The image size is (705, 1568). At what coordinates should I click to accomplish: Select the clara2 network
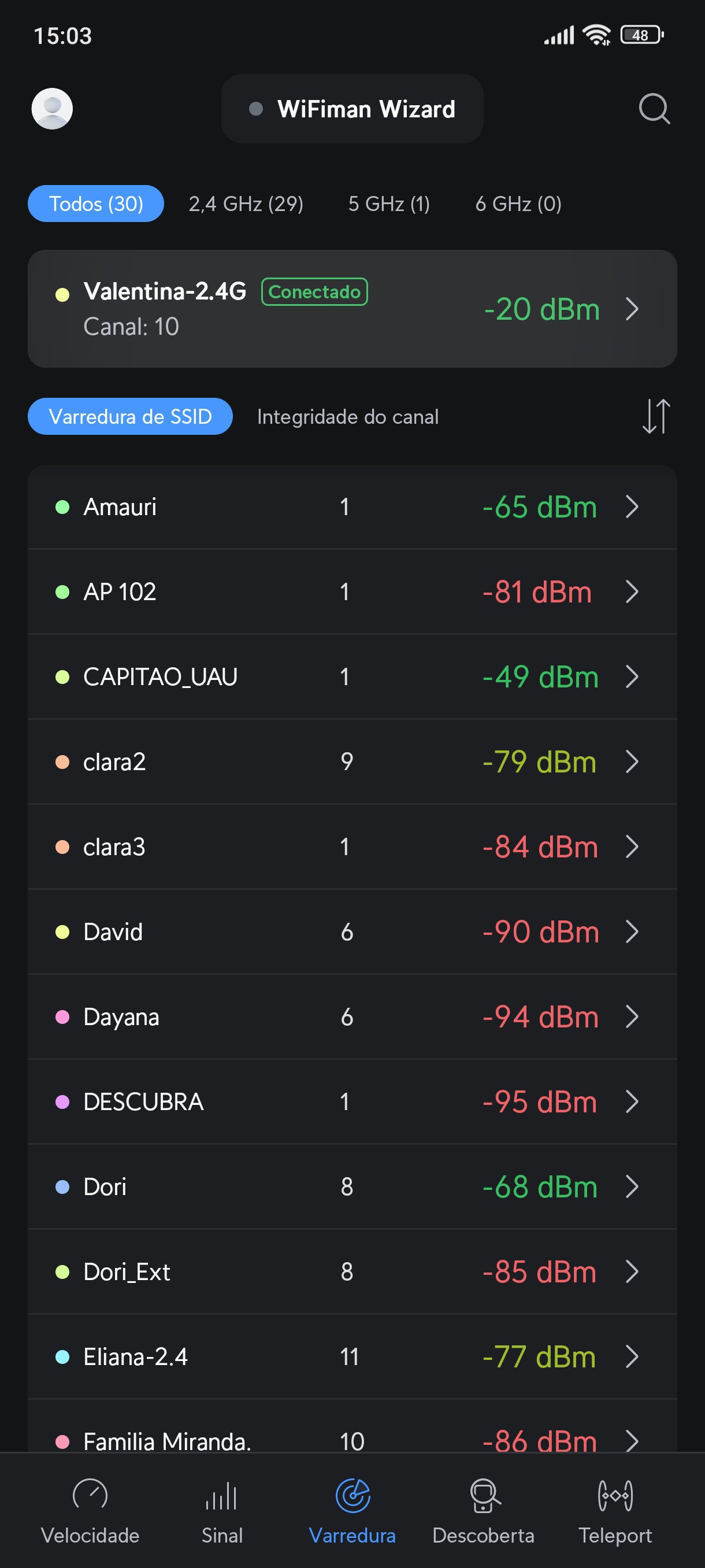tap(352, 761)
